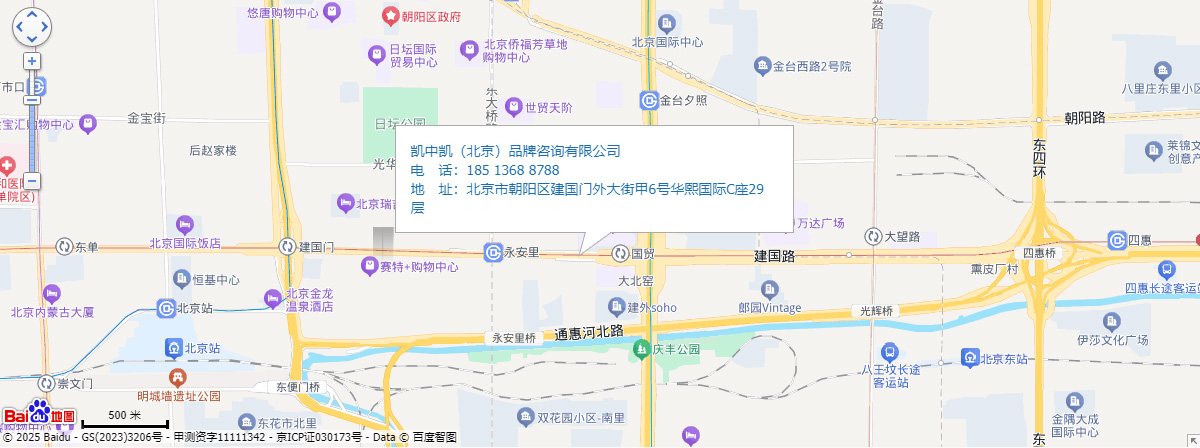Pan the map down with the arrow
Image resolution: width=1200 pixels, height=448 pixels.
point(32,39)
